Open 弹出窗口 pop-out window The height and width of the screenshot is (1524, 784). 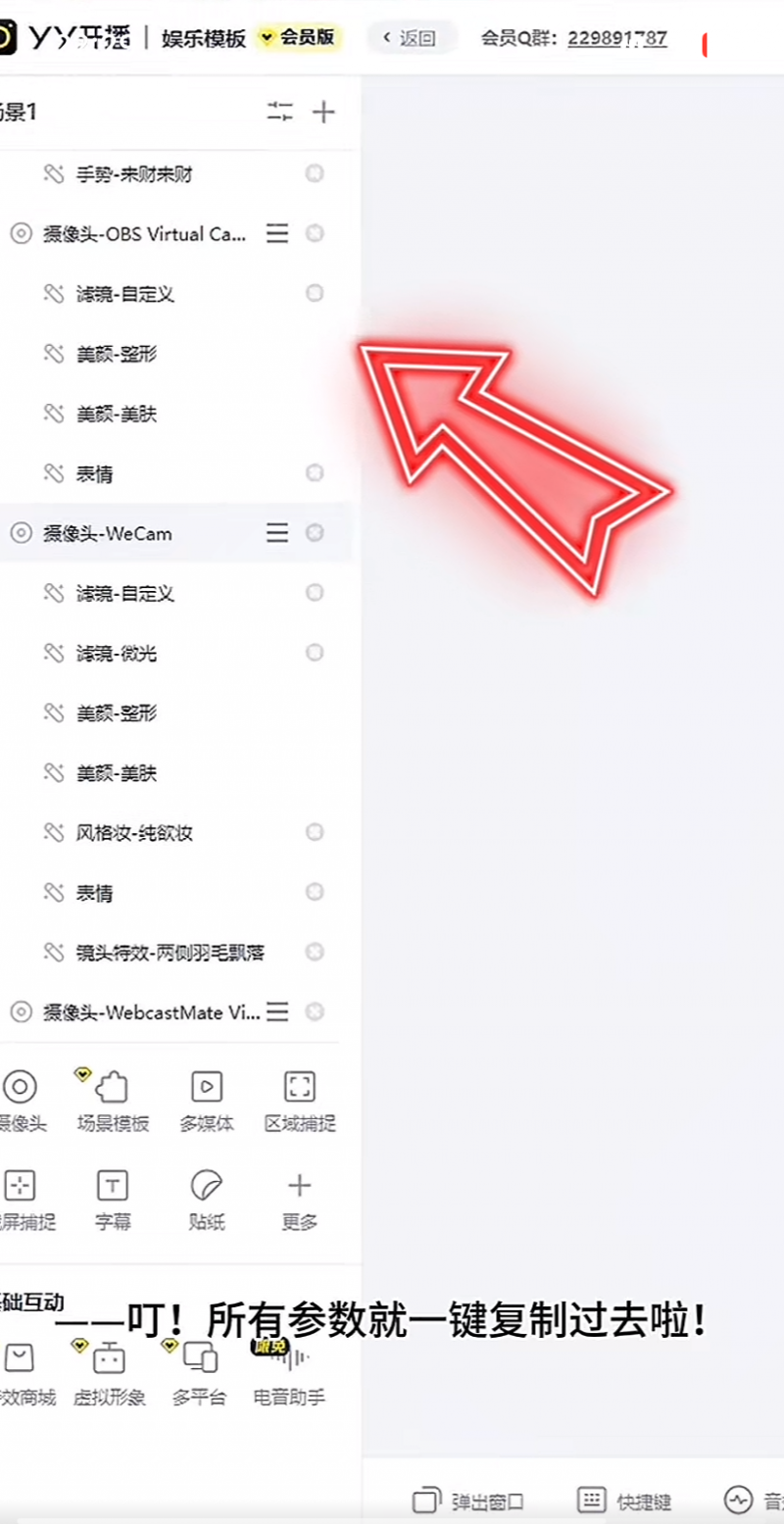pyautogui.click(x=468, y=1500)
